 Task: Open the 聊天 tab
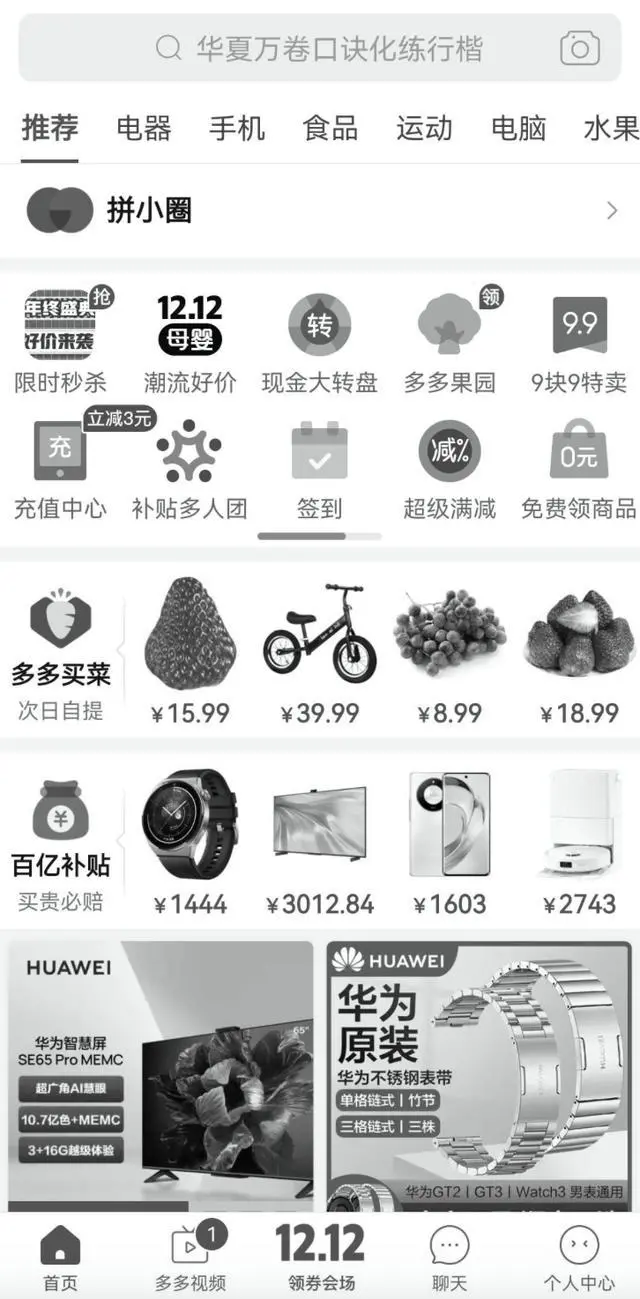pos(449,1256)
